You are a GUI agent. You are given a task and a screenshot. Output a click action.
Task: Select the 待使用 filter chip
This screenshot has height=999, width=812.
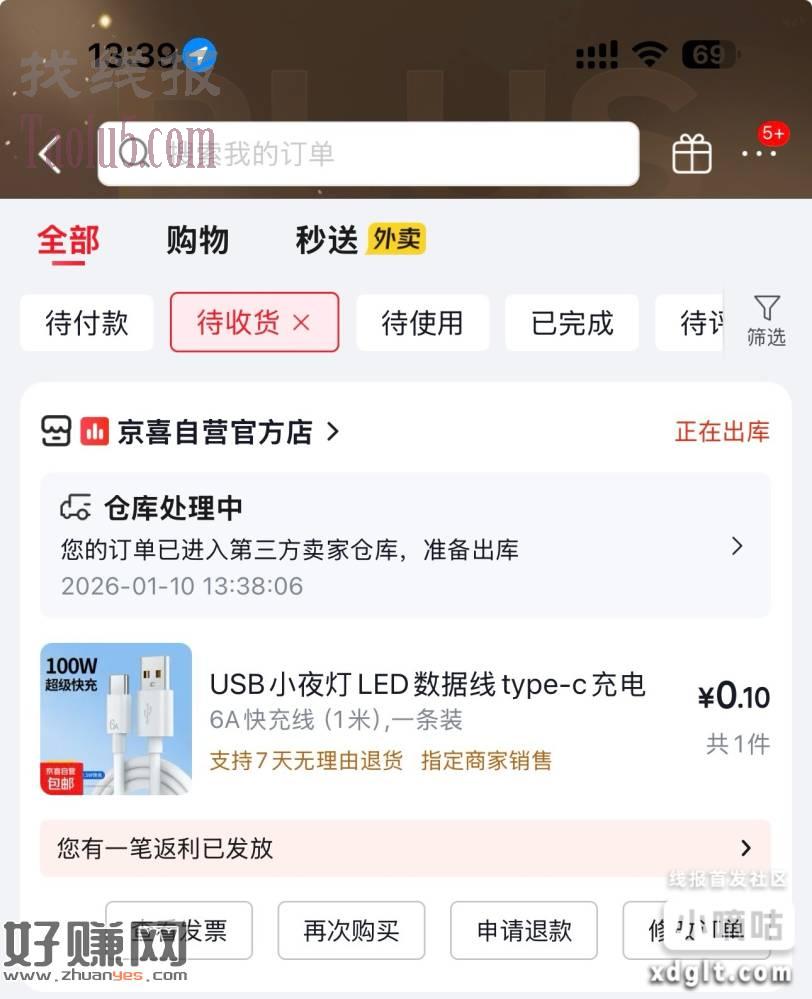[x=422, y=323]
